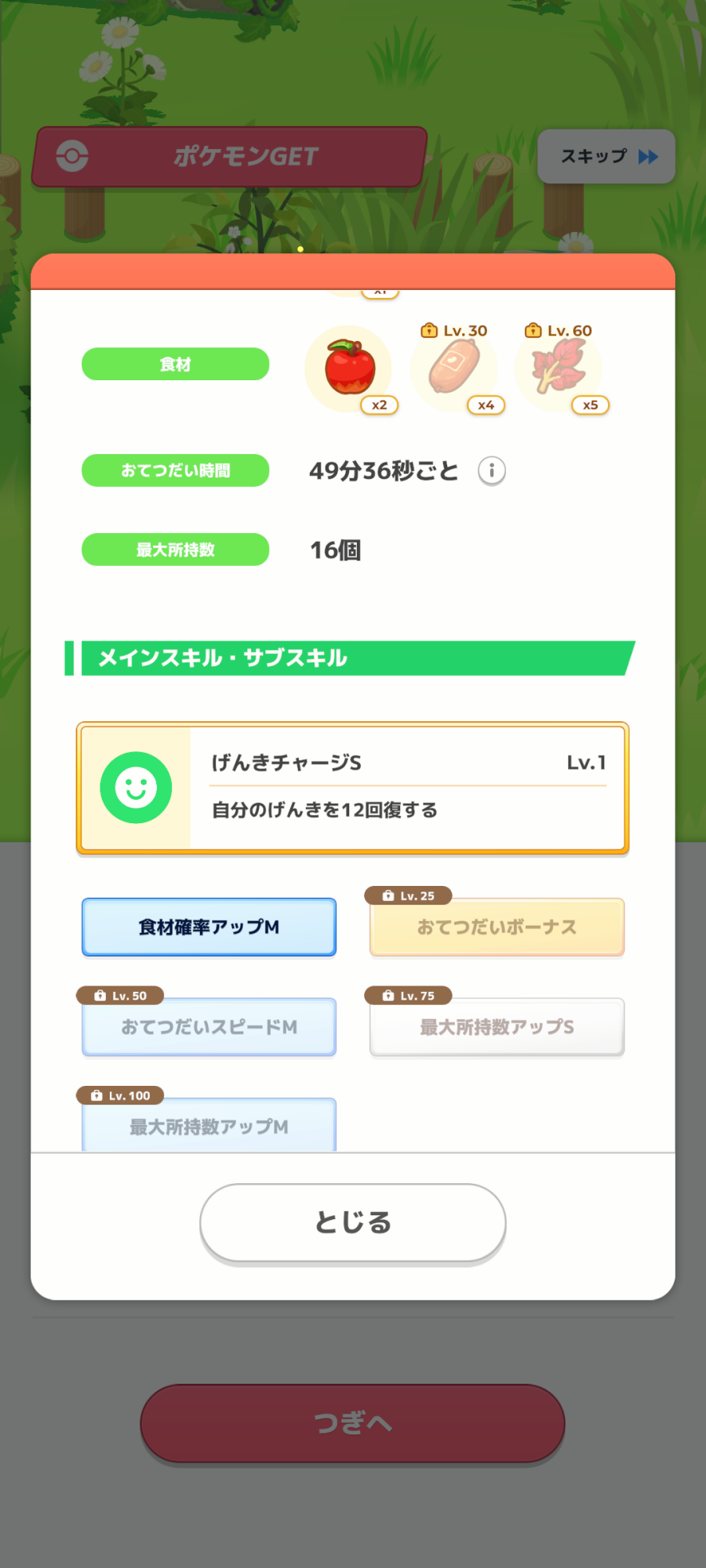The width and height of the screenshot is (706, 1568).
Task: Select the 食材確率アップM sub skill
Action: [x=209, y=927]
